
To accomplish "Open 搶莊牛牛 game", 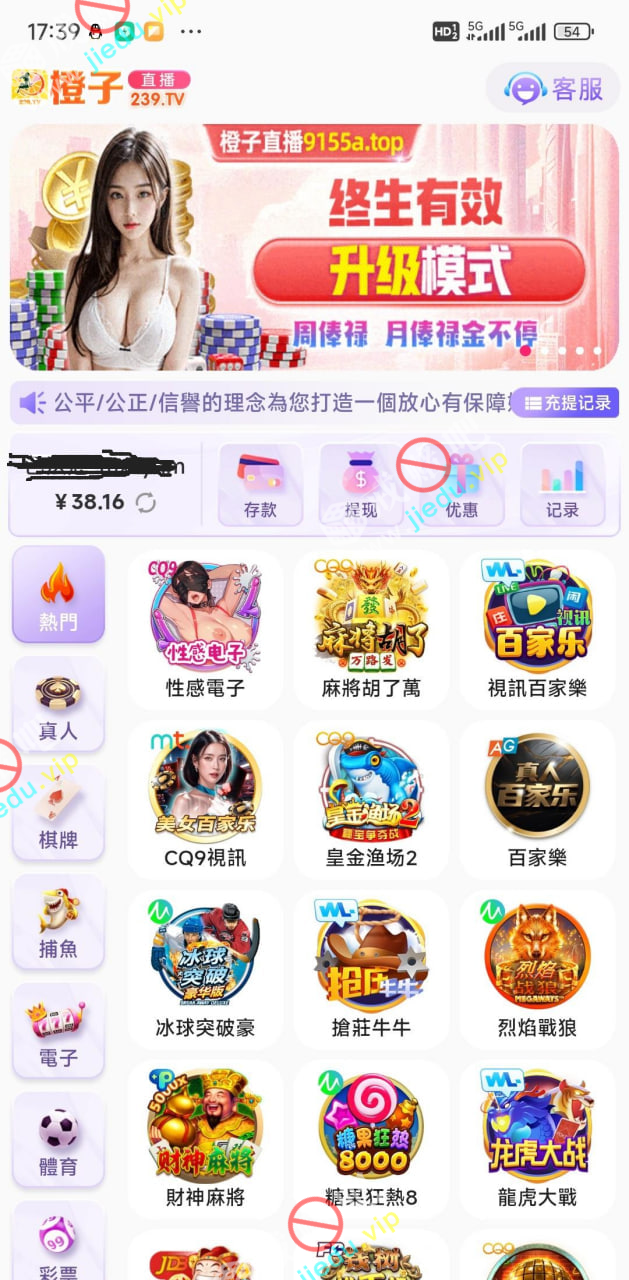I will tap(371, 967).
